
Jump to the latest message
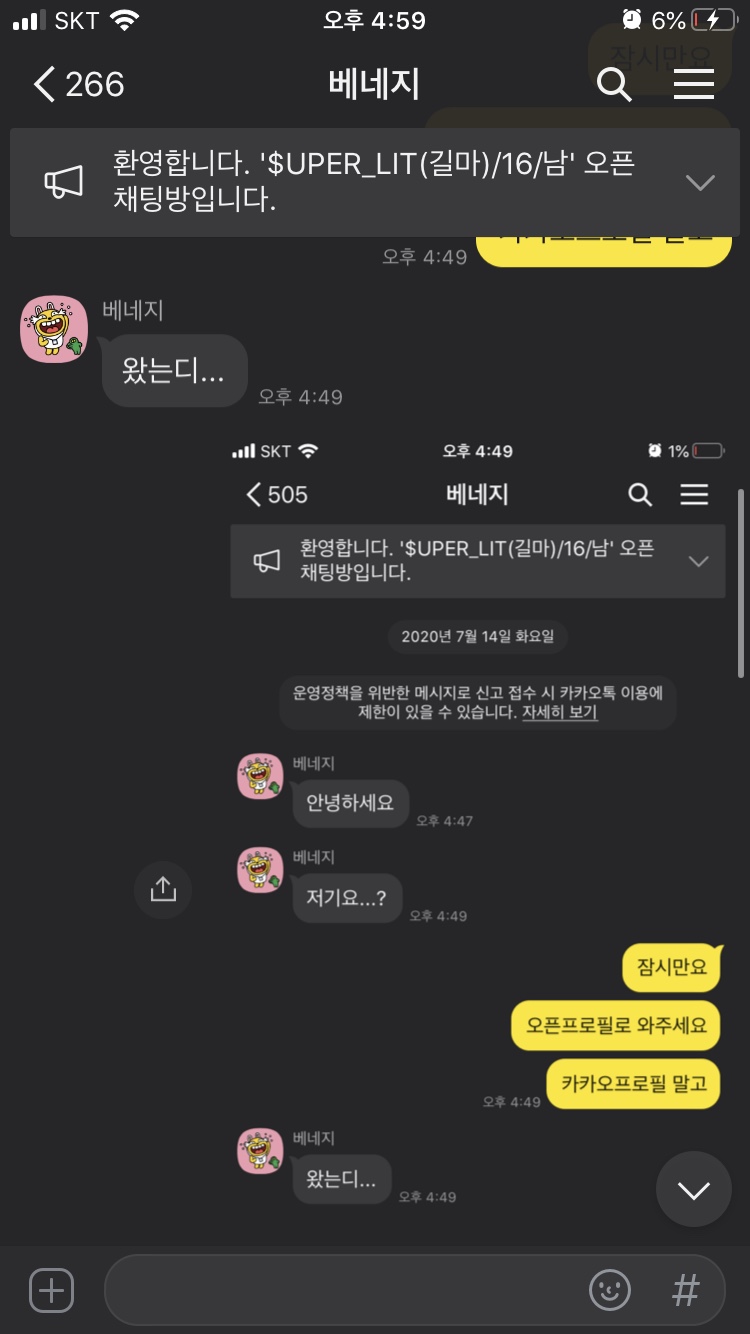[693, 1189]
